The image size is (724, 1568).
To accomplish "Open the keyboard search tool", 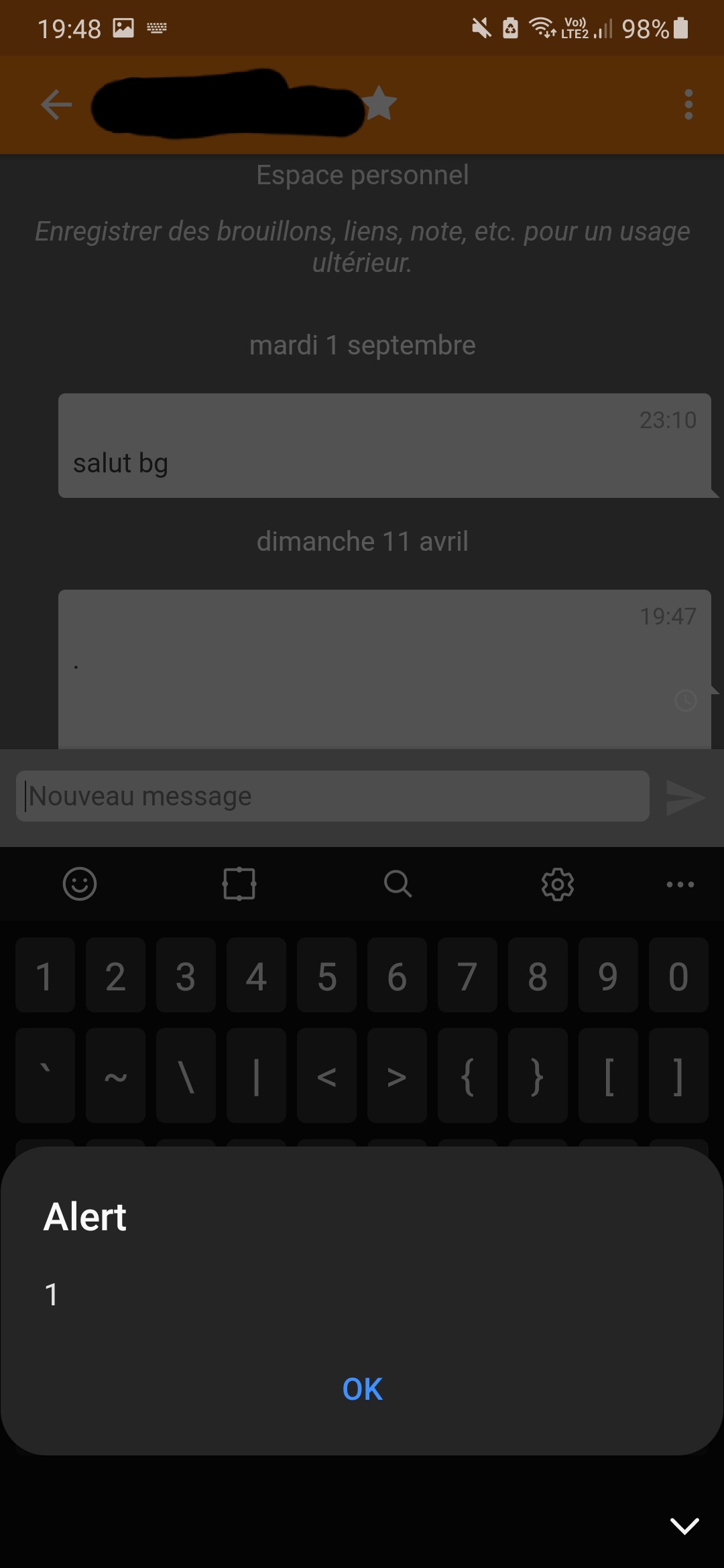I will [x=398, y=884].
